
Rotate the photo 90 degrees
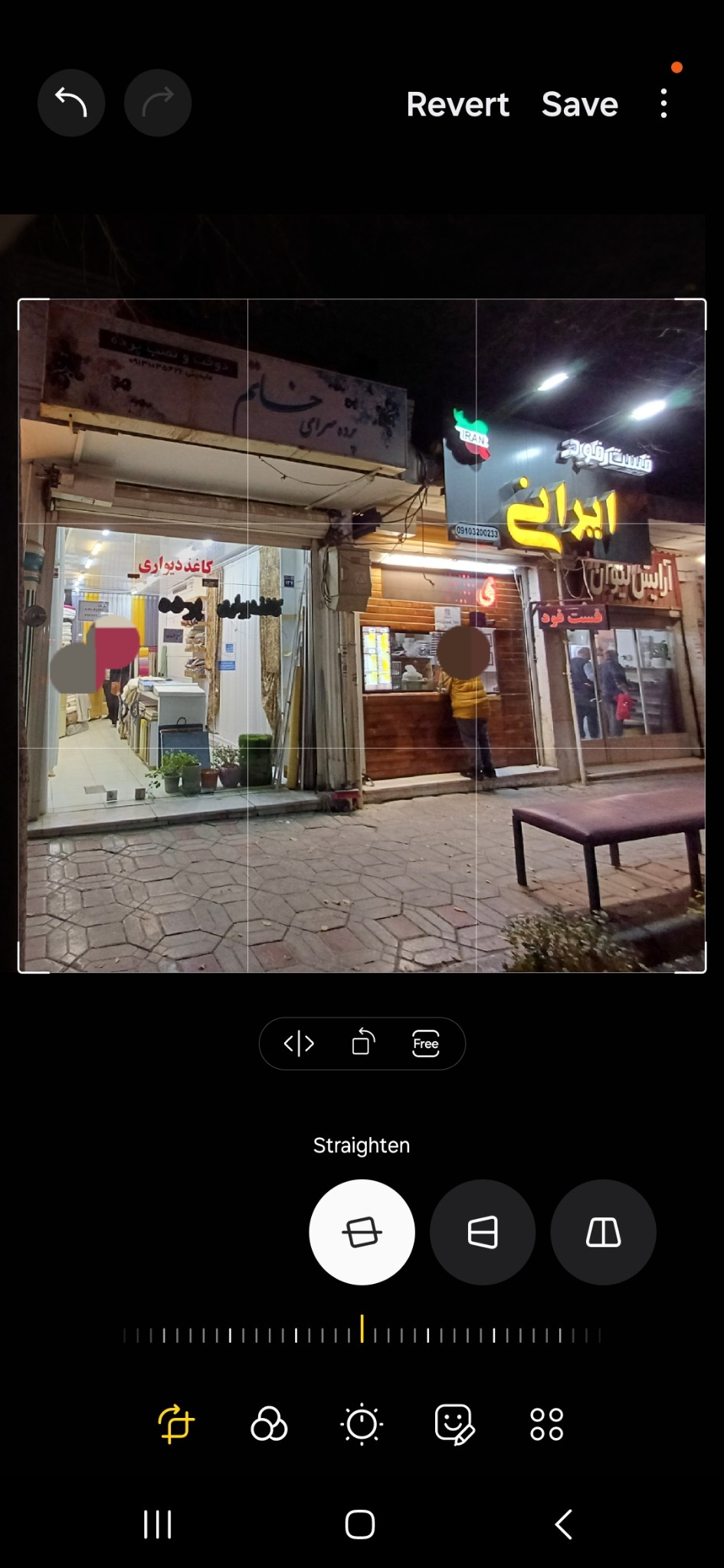[x=363, y=1044]
